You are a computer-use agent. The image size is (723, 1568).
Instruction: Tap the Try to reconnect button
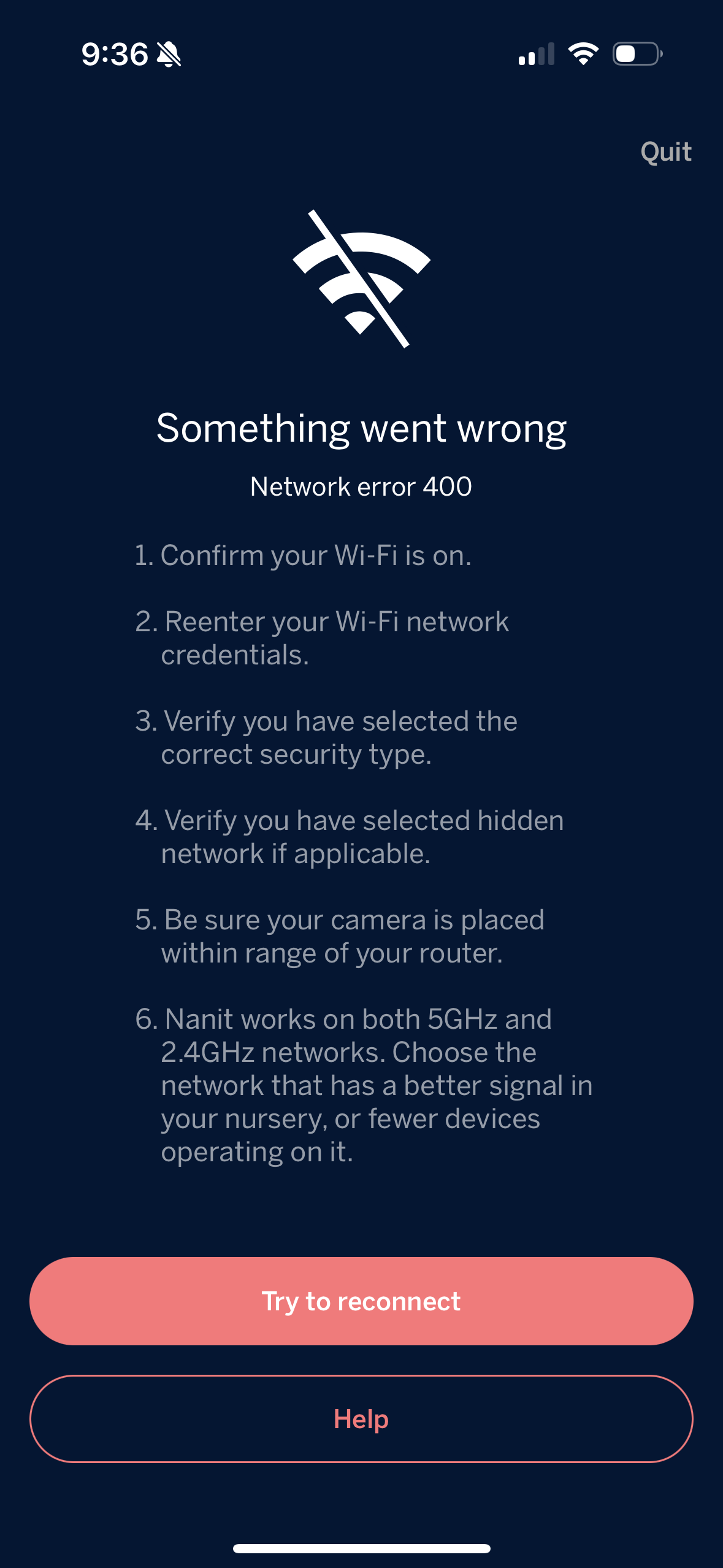361,1301
